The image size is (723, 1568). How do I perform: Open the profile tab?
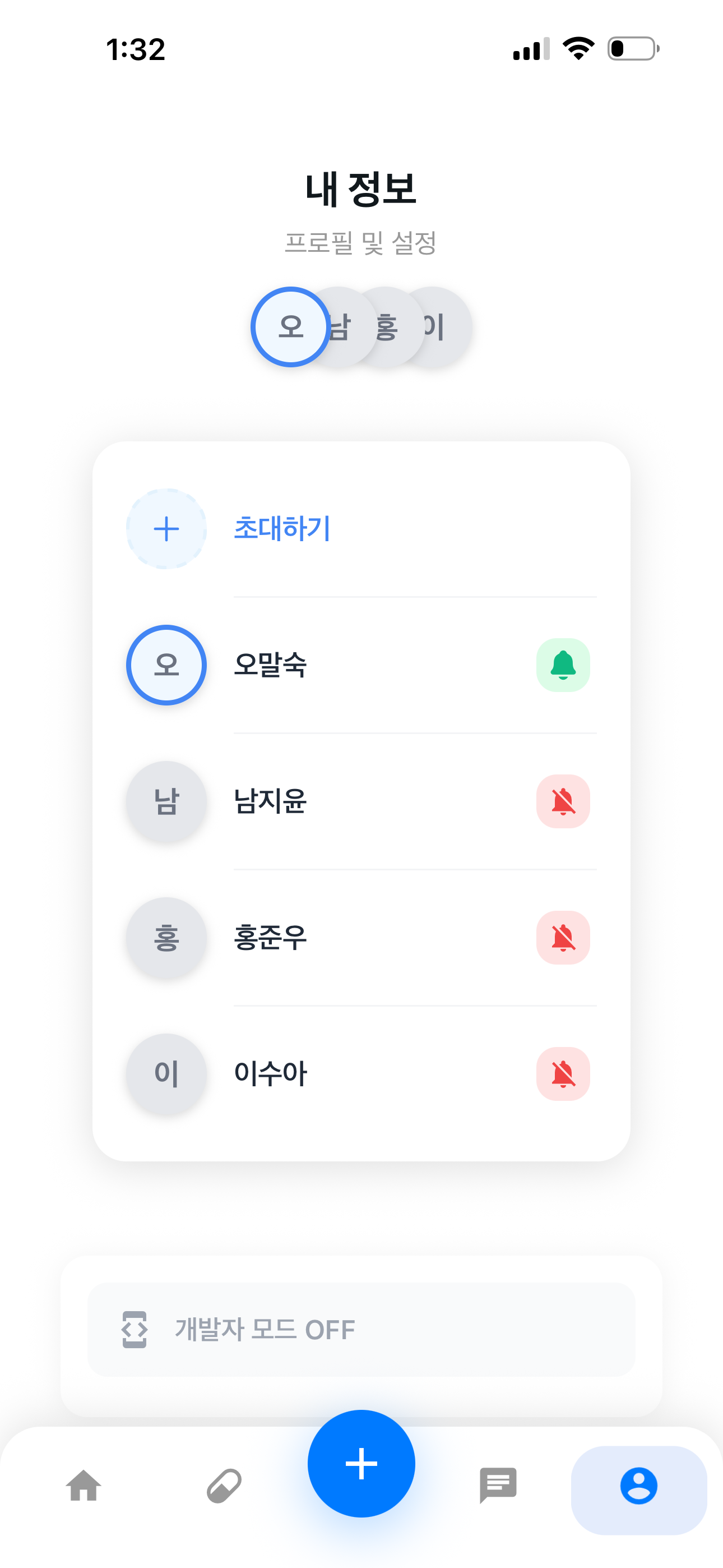pyautogui.click(x=638, y=1485)
